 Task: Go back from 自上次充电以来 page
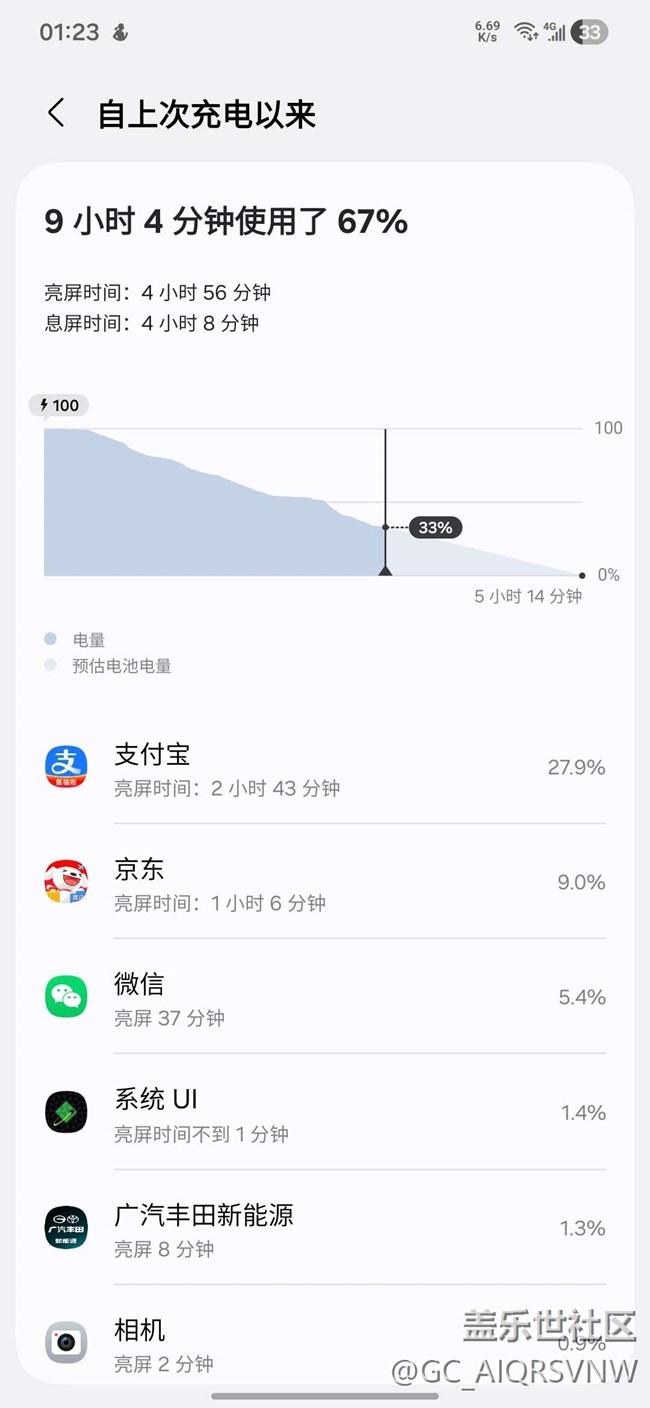[56, 113]
